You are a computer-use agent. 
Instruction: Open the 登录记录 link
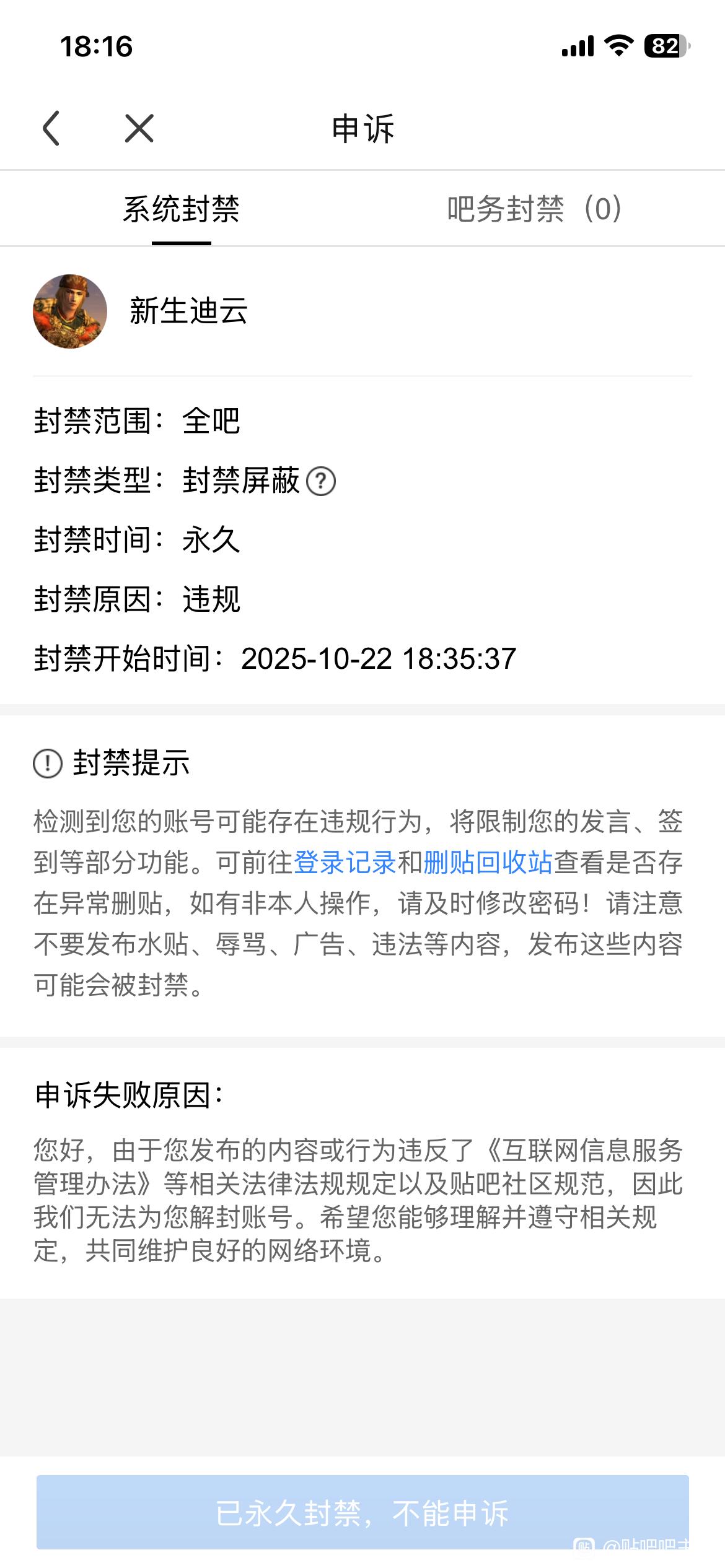pos(345,862)
